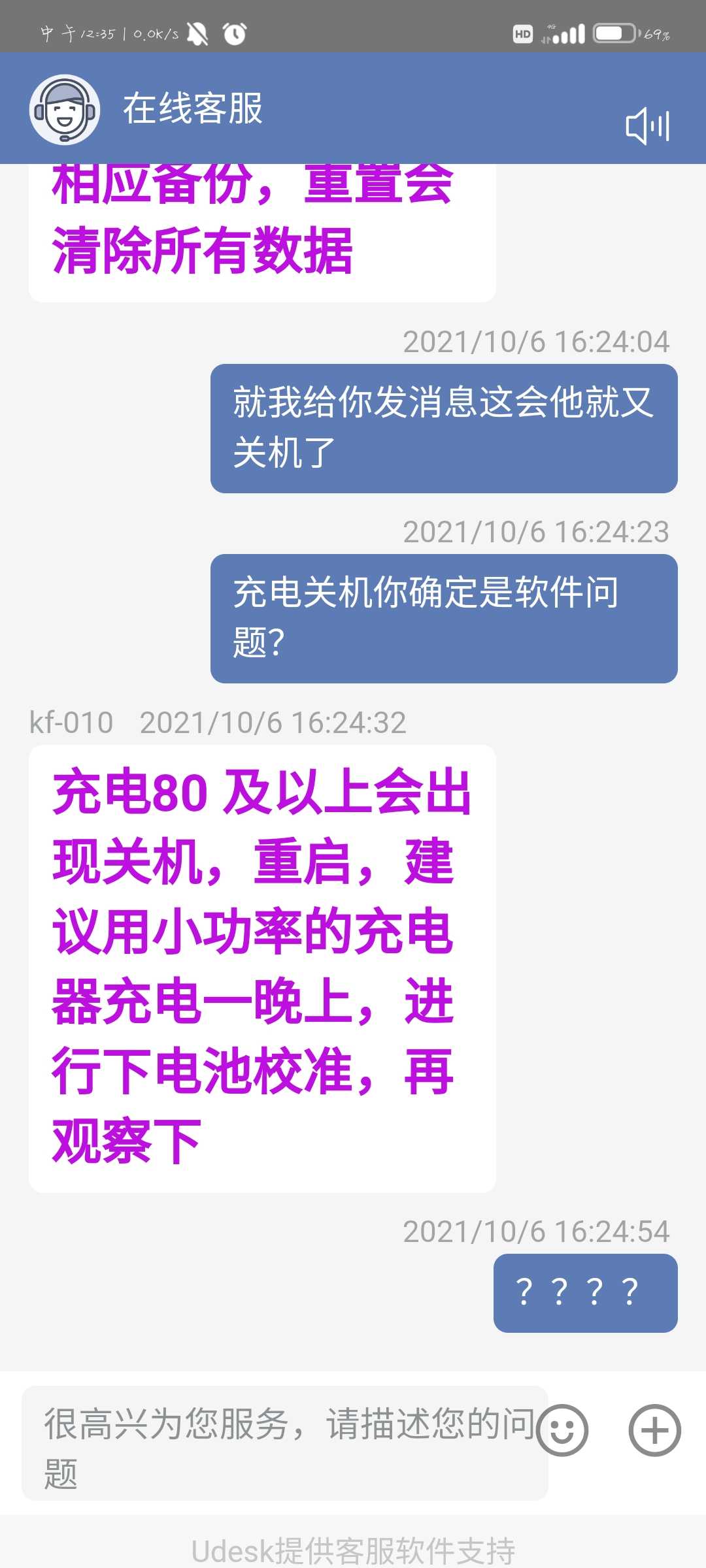
Task: Open the plus attachment menu
Action: [654, 1430]
